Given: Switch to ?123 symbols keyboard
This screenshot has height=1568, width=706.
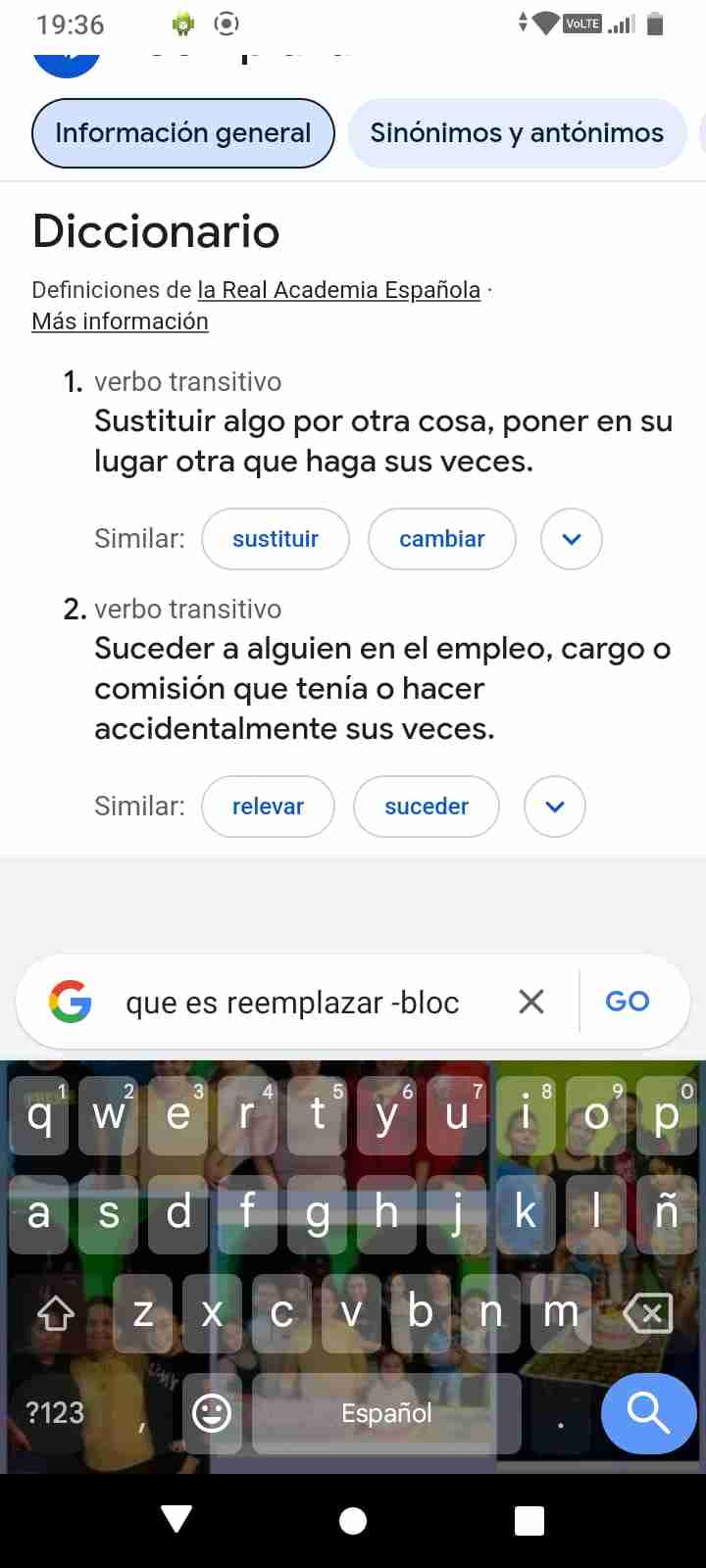Looking at the screenshot, I should (x=55, y=1413).
